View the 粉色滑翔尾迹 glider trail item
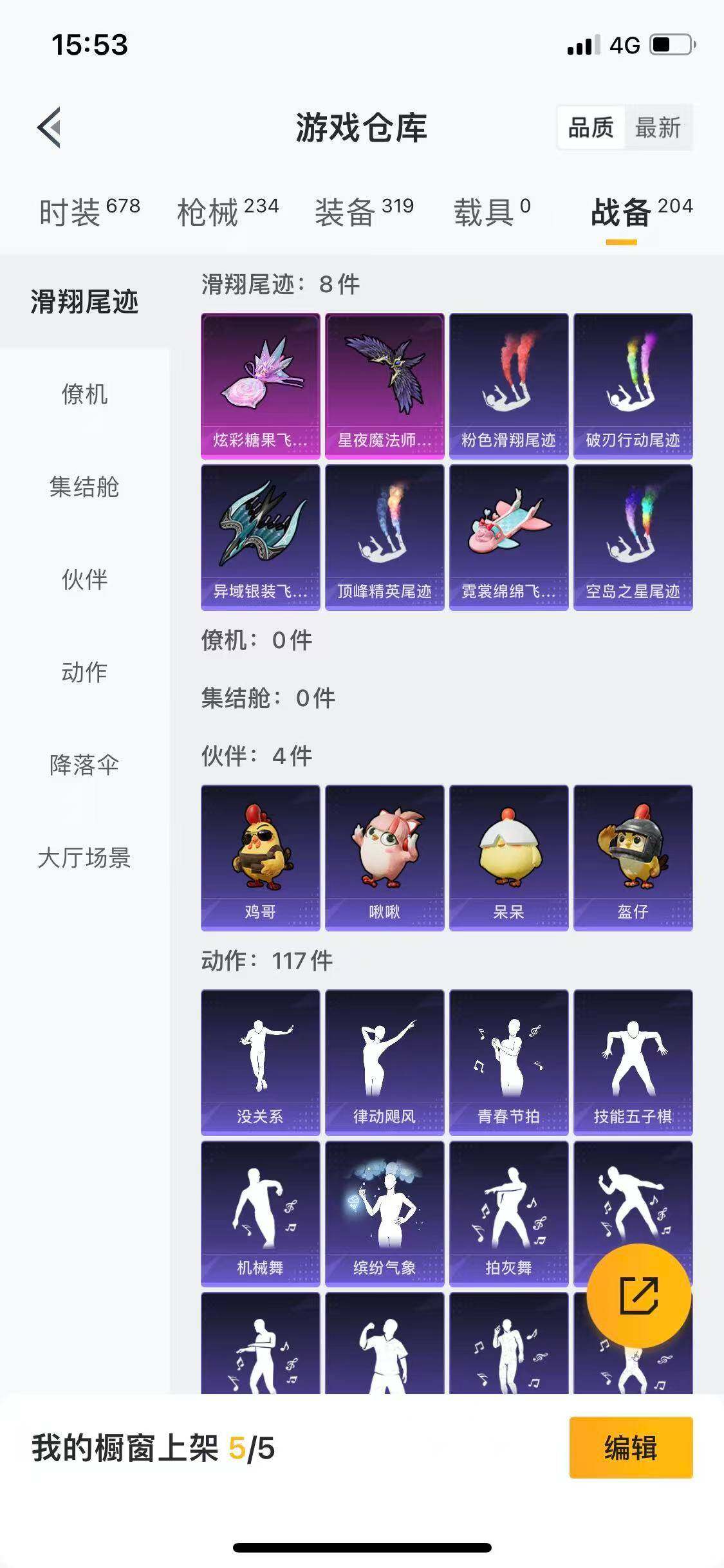 tap(508, 385)
